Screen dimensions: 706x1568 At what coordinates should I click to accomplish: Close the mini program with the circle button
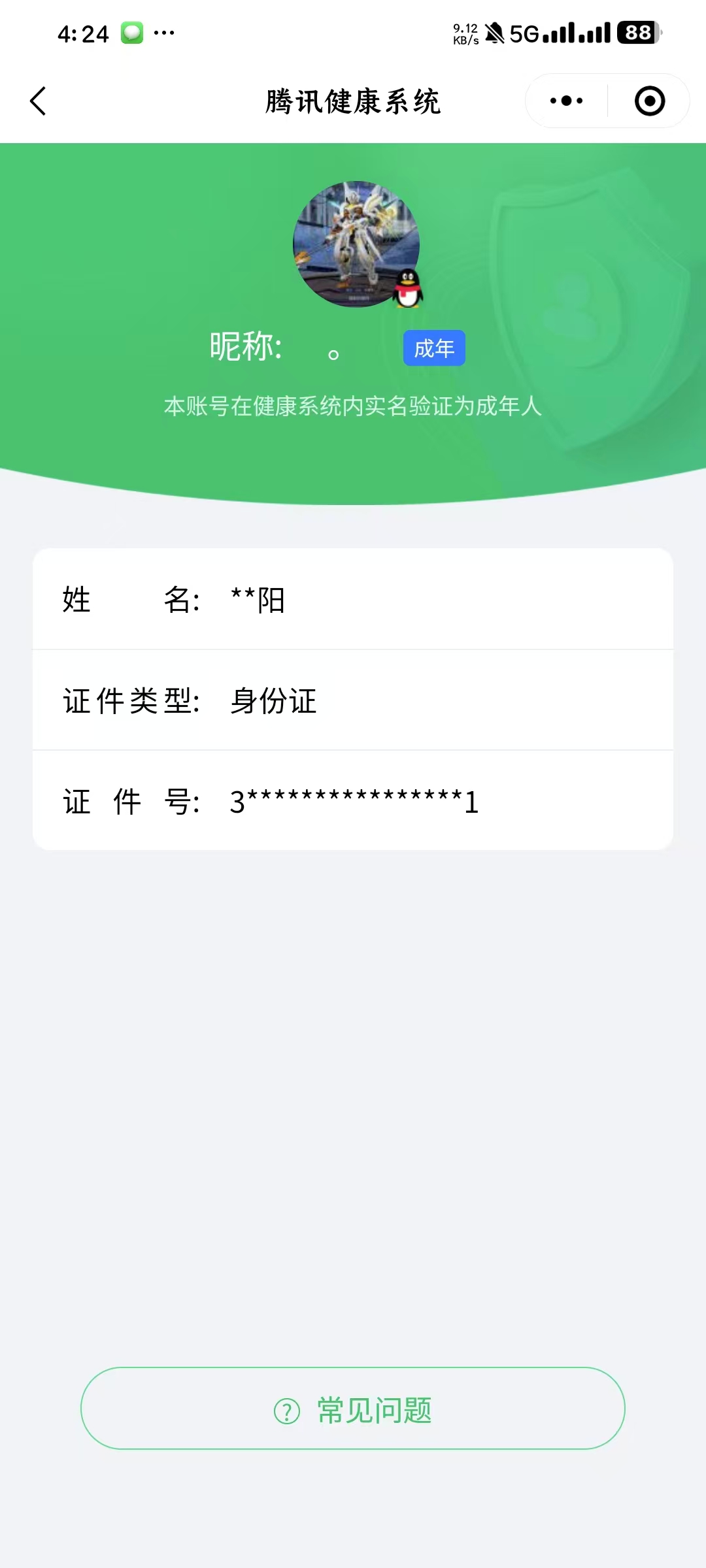pyautogui.click(x=649, y=101)
